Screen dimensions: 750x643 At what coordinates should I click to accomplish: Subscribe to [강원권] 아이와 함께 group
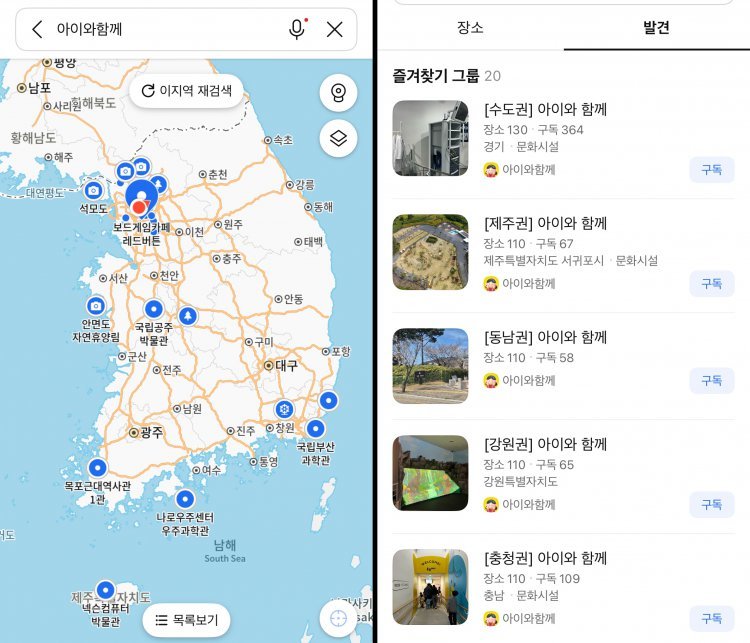711,505
